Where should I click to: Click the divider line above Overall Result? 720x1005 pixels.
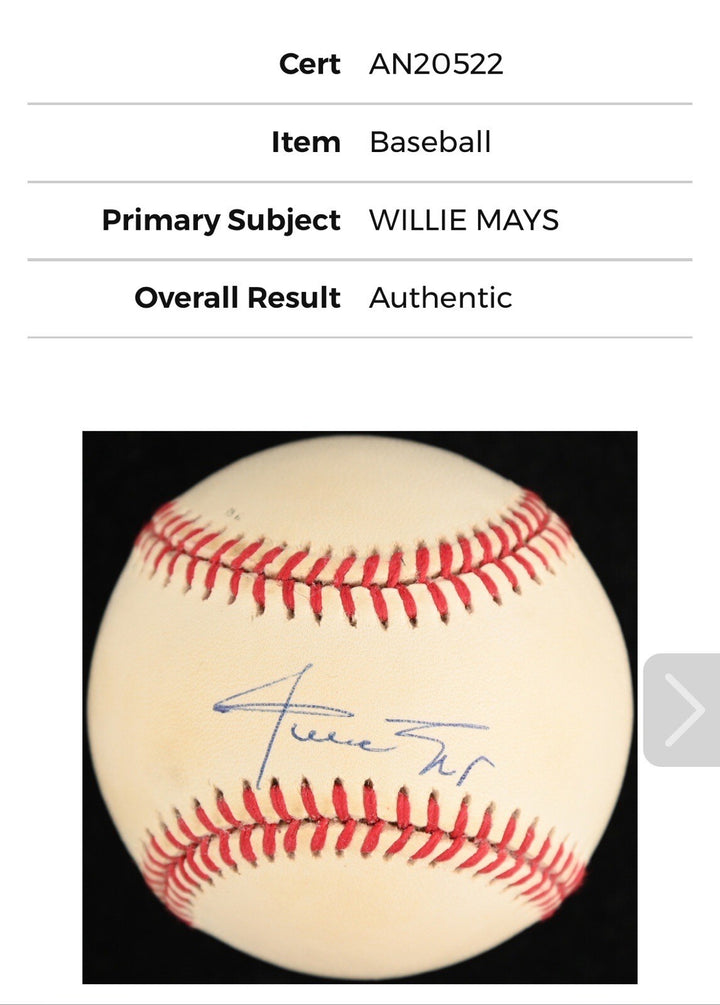pyautogui.click(x=360, y=260)
